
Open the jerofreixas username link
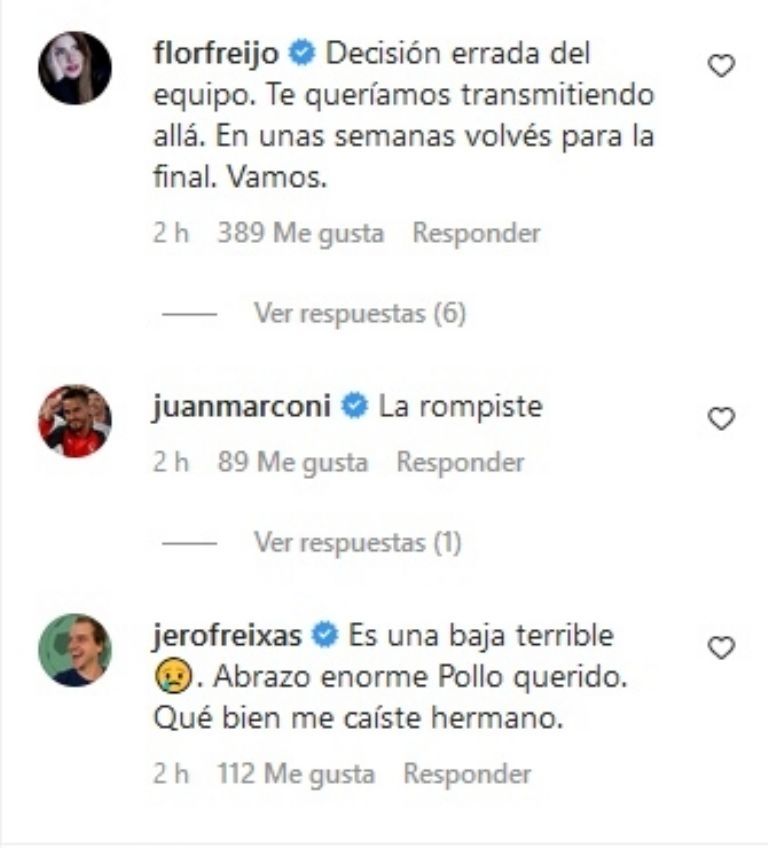click(x=228, y=635)
